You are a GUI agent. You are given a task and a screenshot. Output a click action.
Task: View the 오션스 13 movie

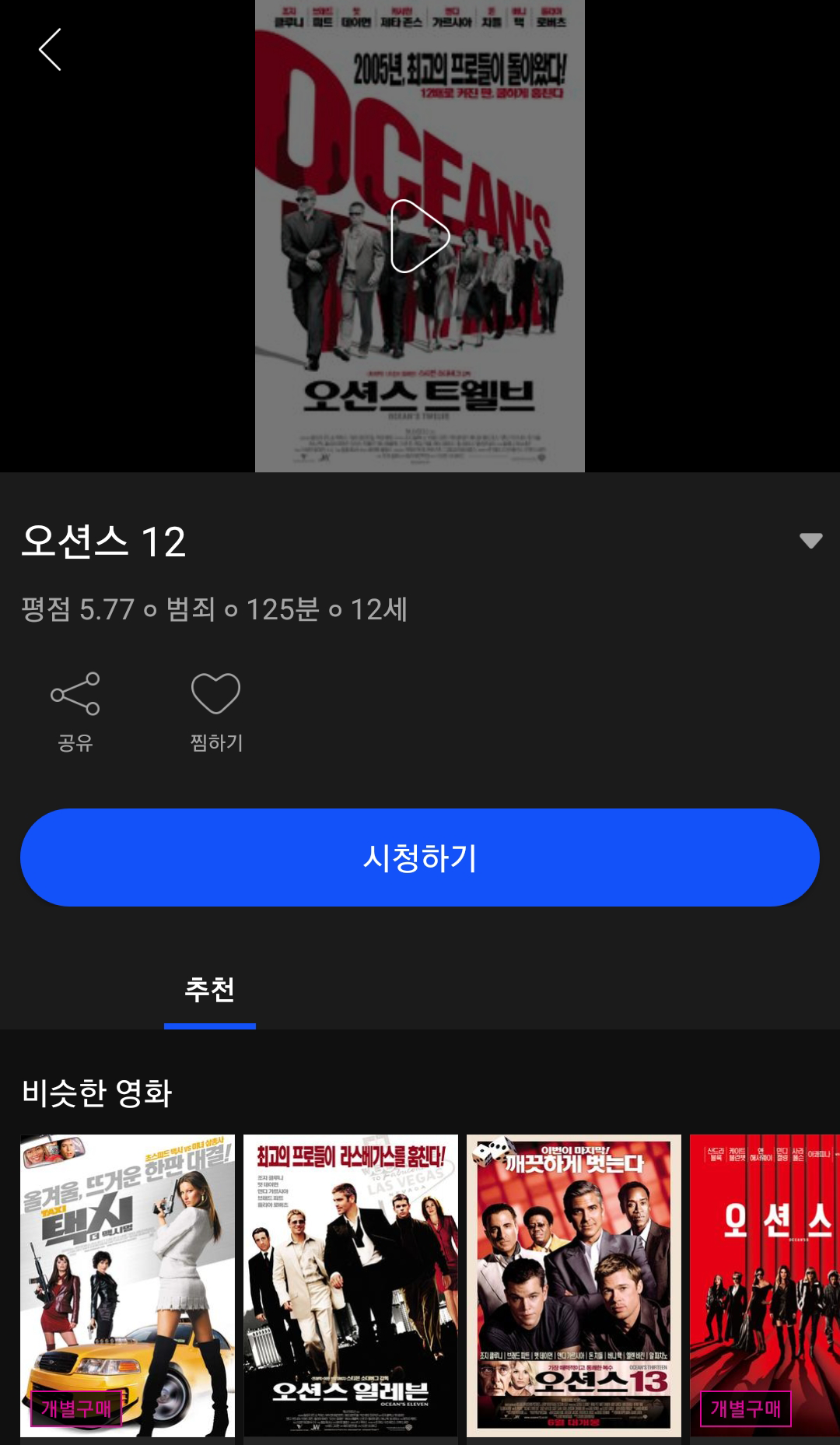coord(574,1284)
